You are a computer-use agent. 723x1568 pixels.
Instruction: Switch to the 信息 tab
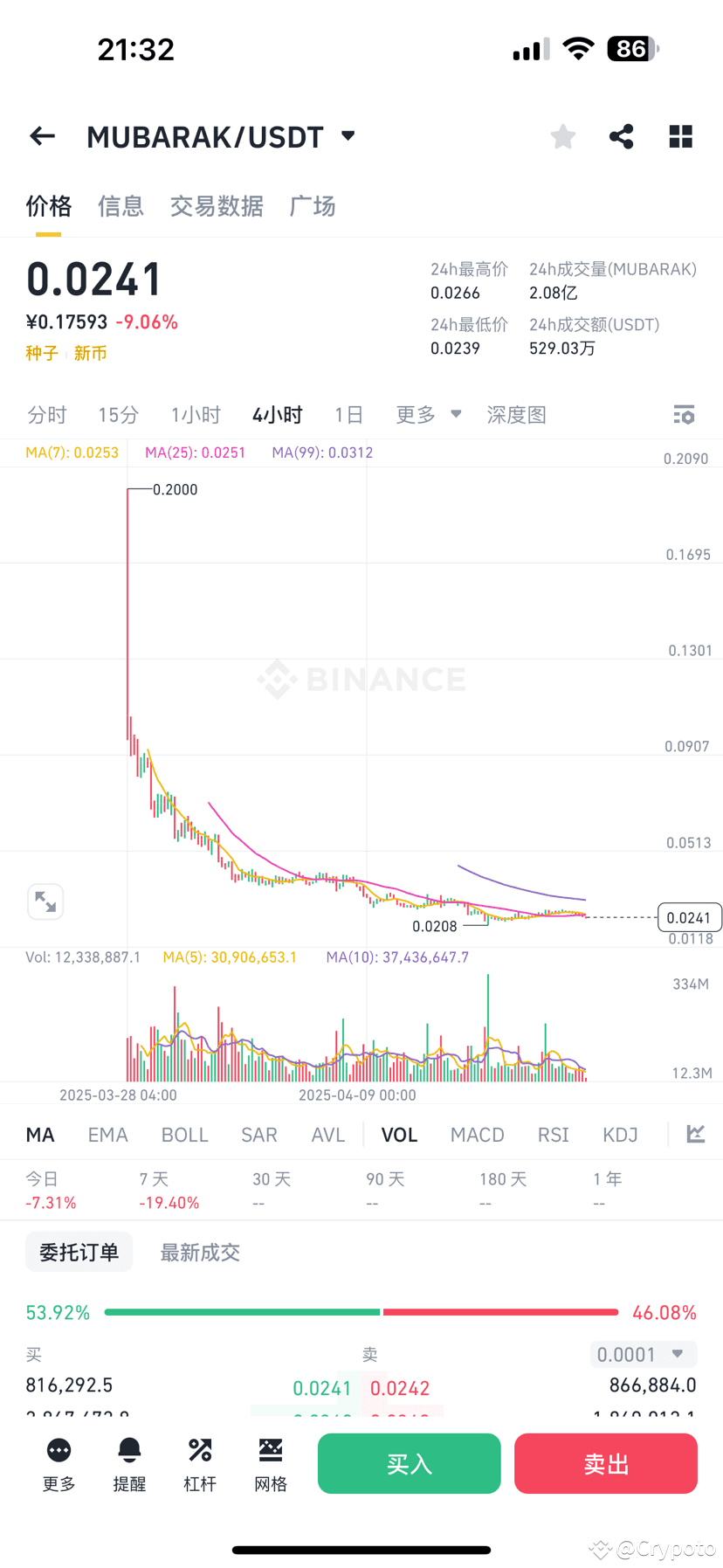point(120,206)
